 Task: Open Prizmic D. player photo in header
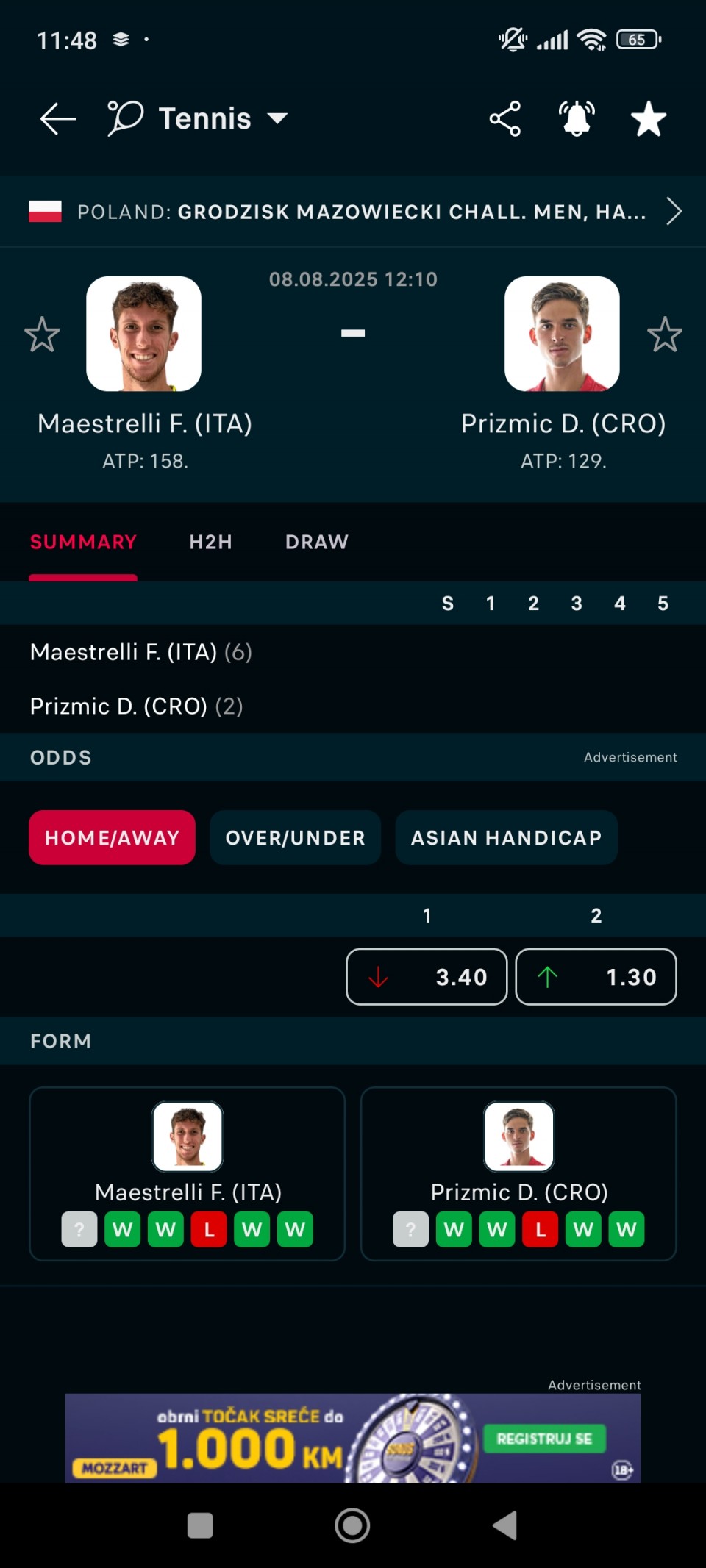562,334
